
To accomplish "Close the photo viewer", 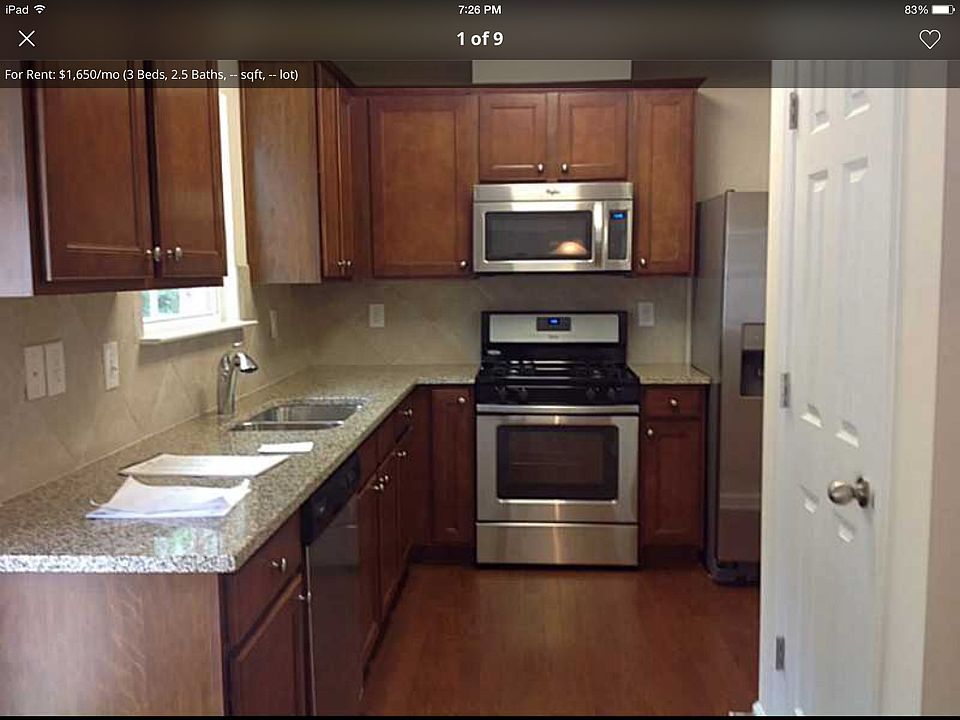I will tap(27, 39).
